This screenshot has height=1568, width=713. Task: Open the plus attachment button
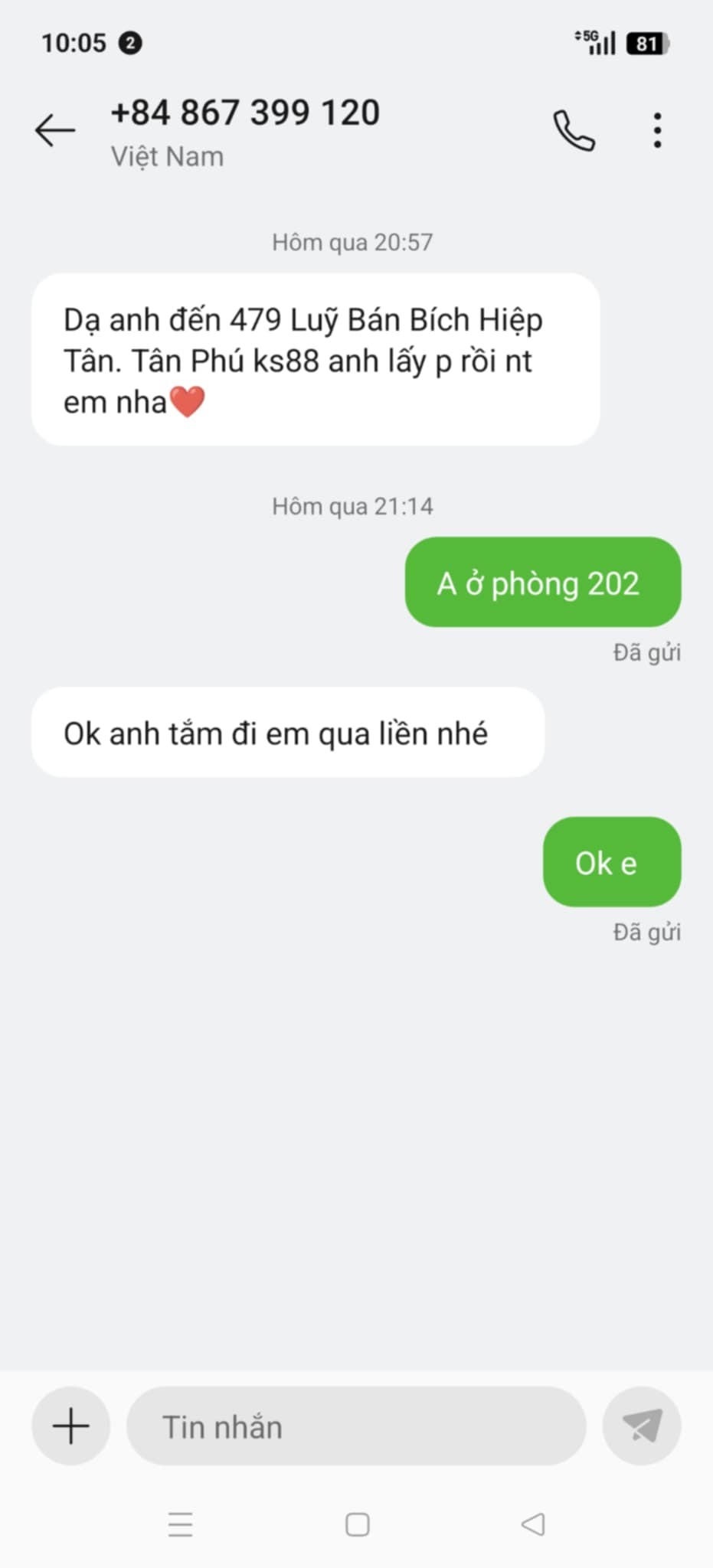coord(70,1426)
